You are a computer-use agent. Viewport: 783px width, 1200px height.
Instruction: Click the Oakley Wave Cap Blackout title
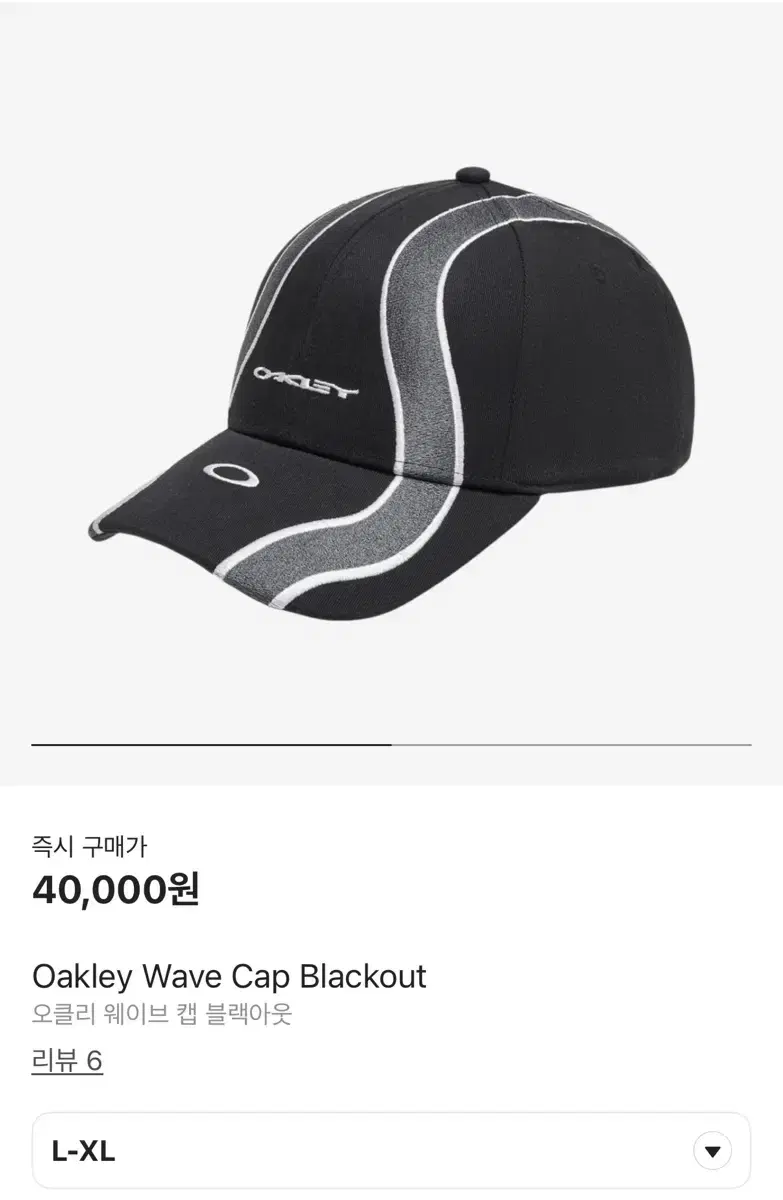[x=229, y=977]
